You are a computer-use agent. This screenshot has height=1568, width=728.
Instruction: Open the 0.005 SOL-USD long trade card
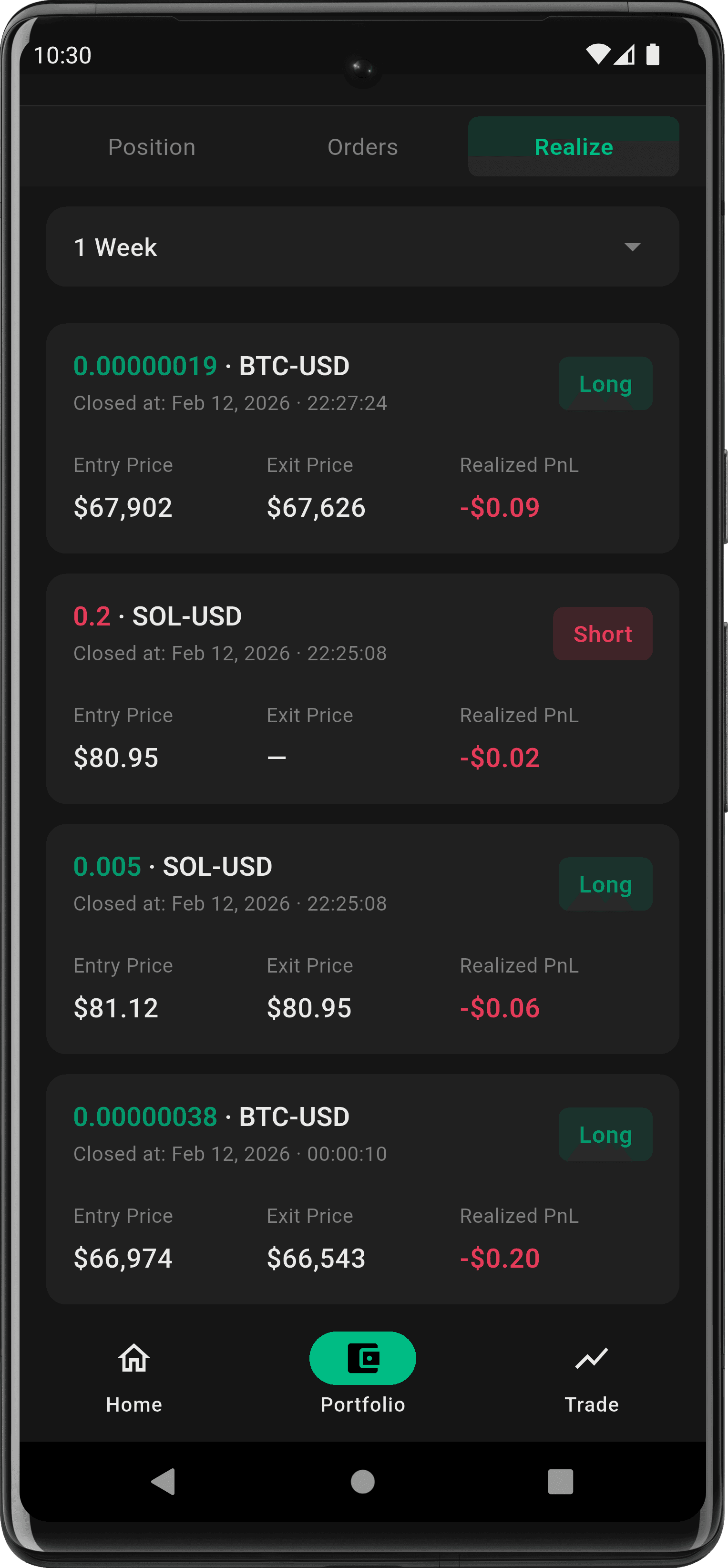pyautogui.click(x=363, y=939)
